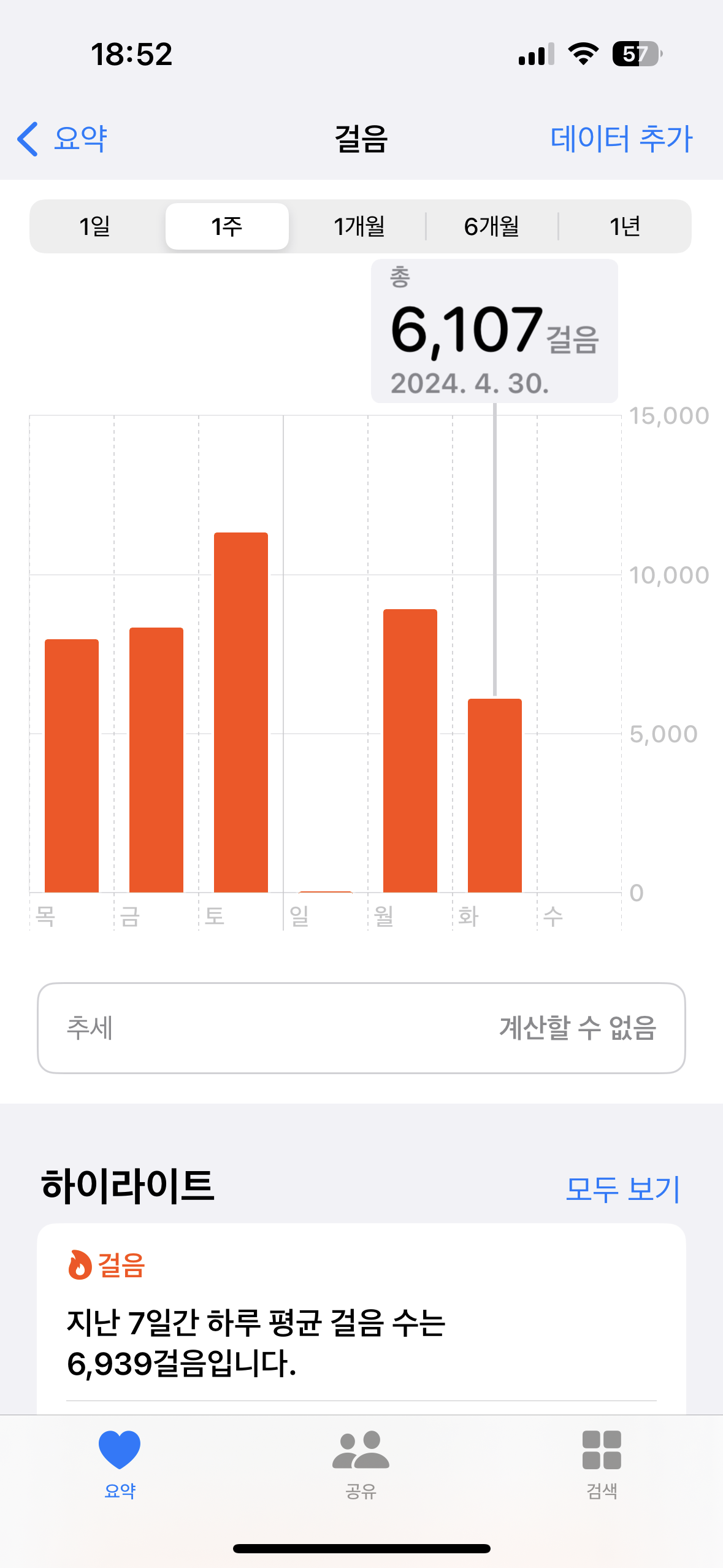Tap 데이터 추가 to add data
Image resolution: width=723 pixels, height=1568 pixels.
point(621,139)
